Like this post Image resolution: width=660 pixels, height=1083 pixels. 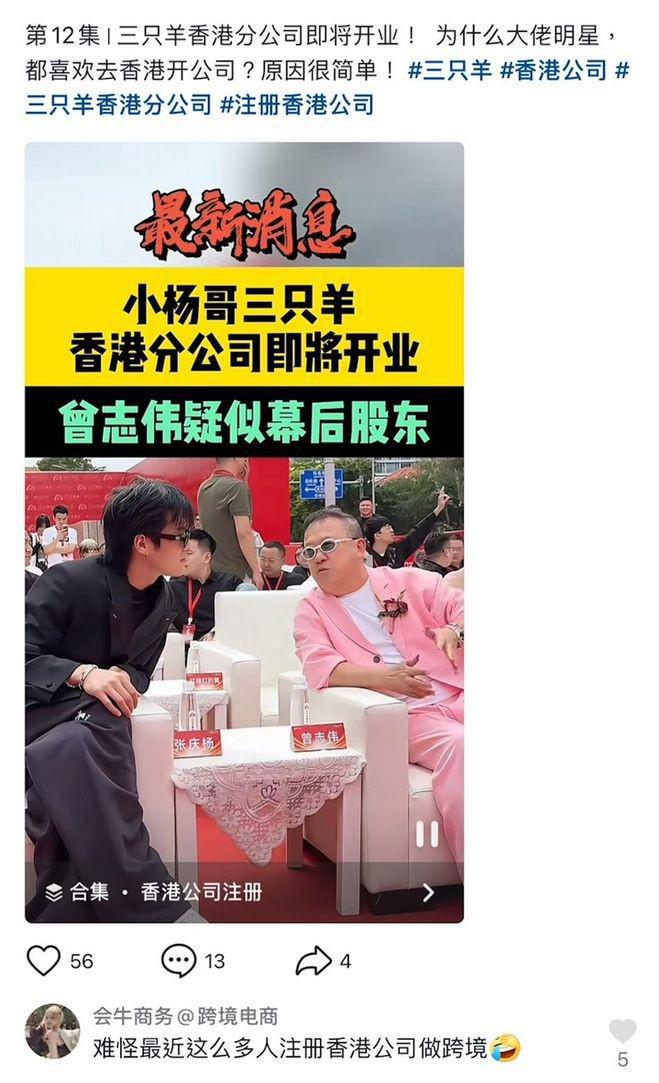tap(44, 961)
